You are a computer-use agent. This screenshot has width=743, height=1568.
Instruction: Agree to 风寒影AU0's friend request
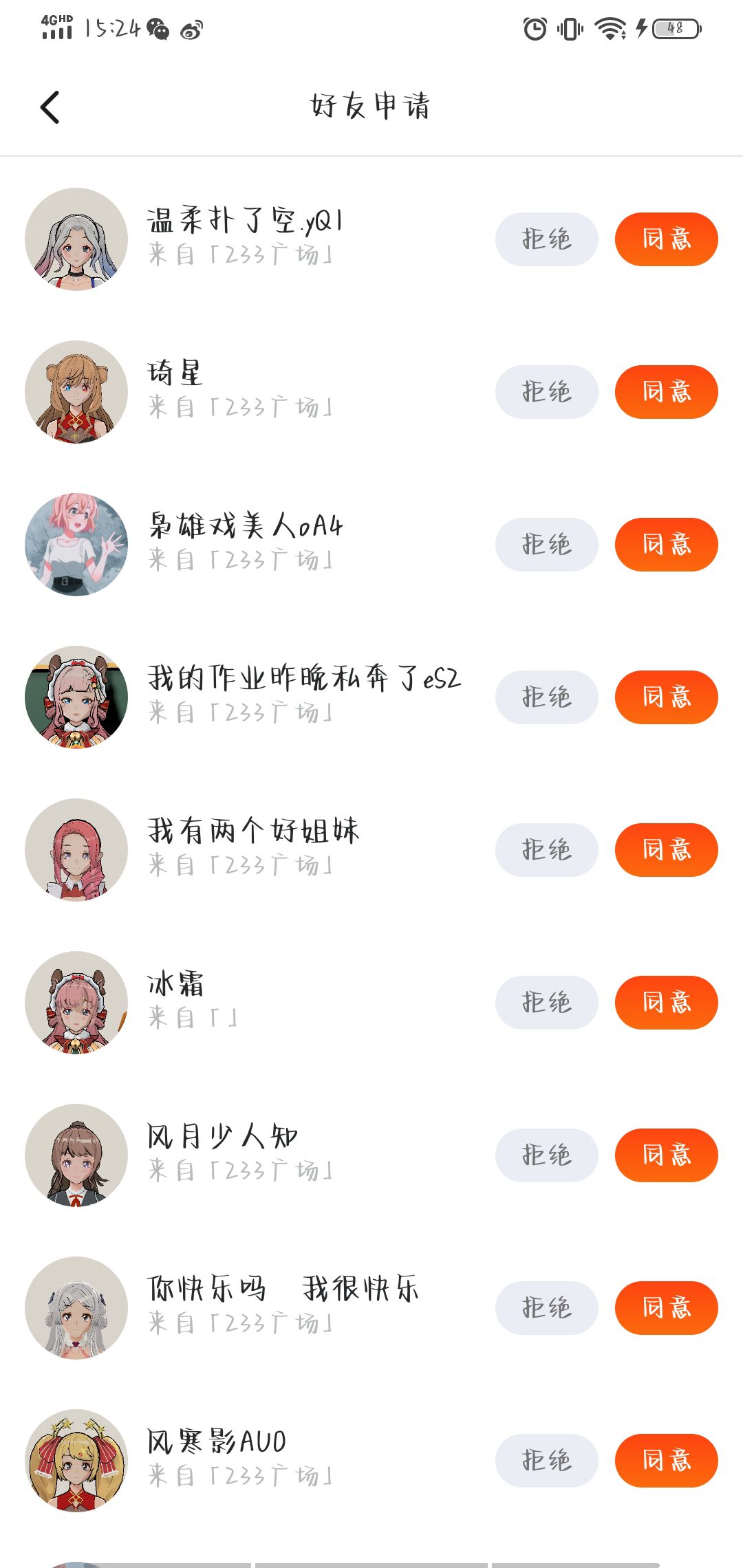(666, 1461)
